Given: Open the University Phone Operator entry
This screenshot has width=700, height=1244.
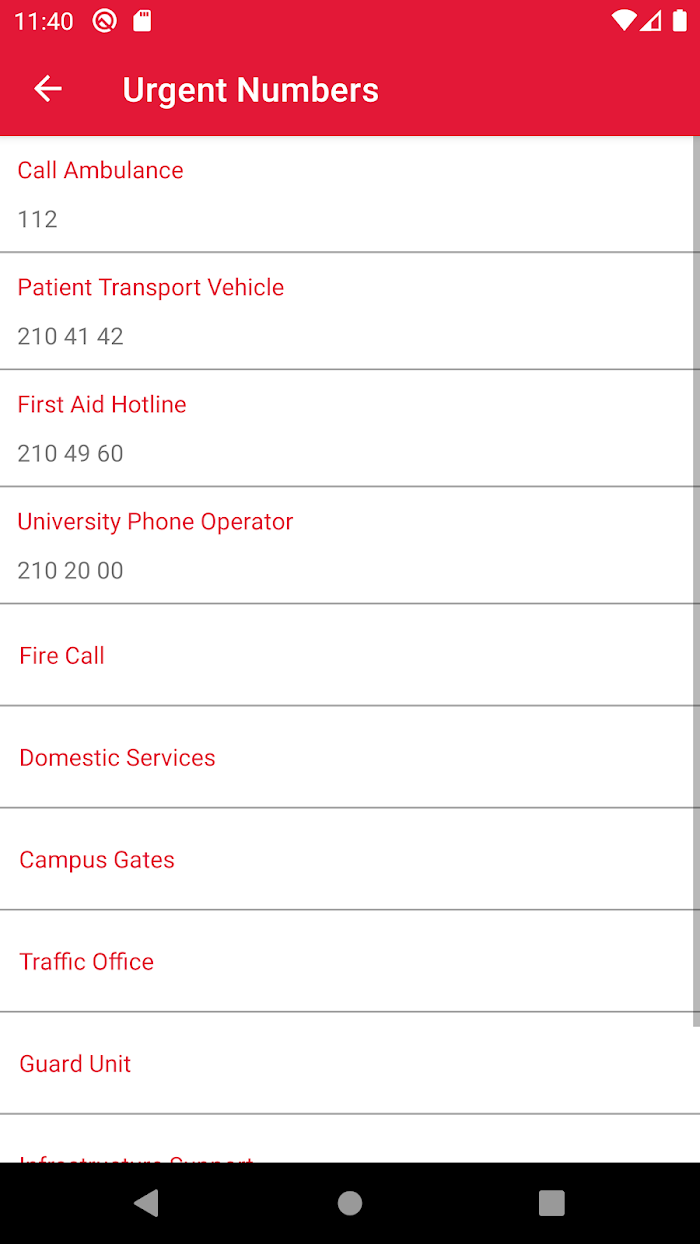Looking at the screenshot, I should pos(346,545).
